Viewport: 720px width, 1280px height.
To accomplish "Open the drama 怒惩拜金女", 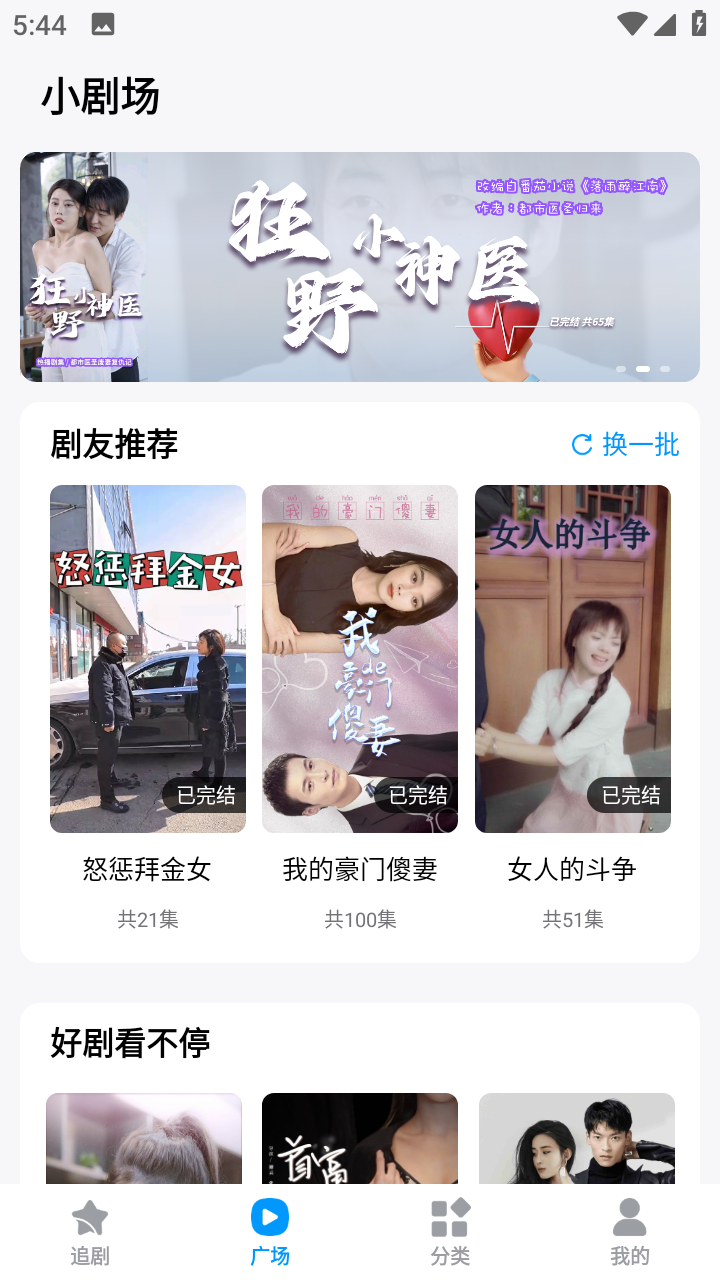I will pos(148,659).
